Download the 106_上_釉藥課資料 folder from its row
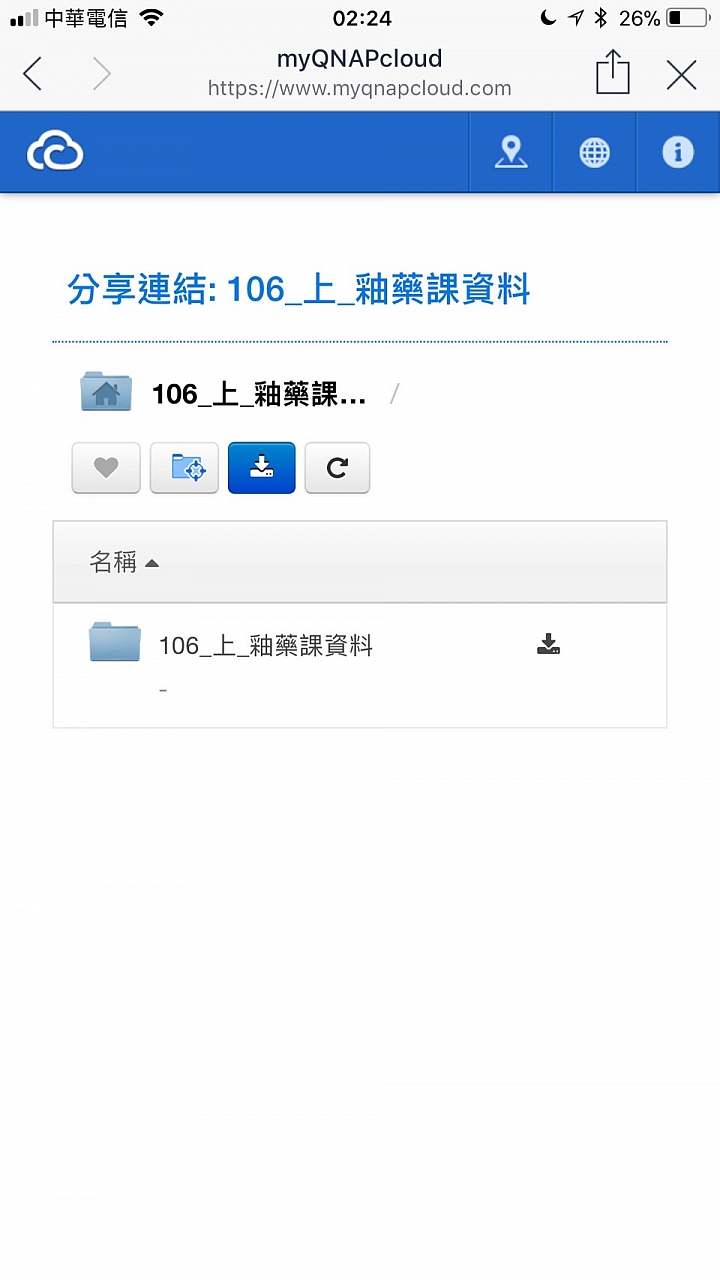Screen dimensions: 720x1280 tap(548, 644)
